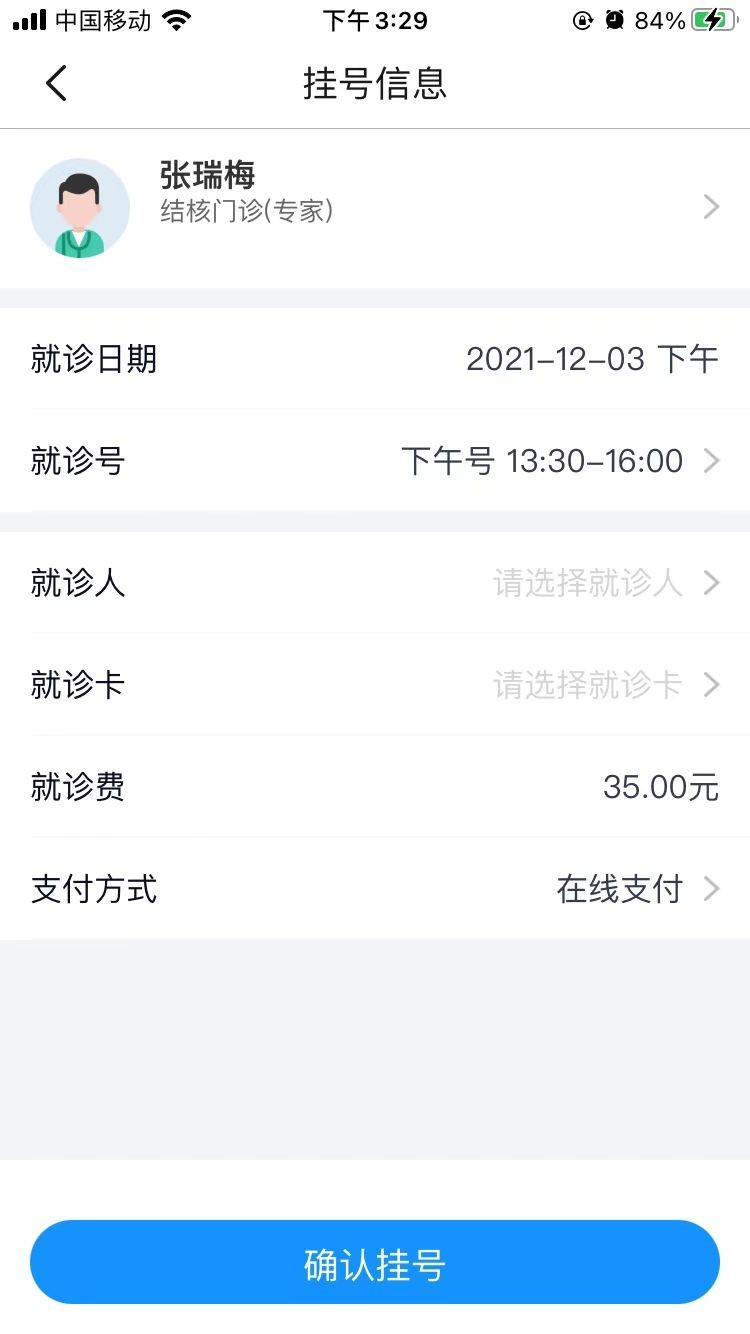Select a patient in 就诊人 row
This screenshot has width=750, height=1334.
coord(600,583)
